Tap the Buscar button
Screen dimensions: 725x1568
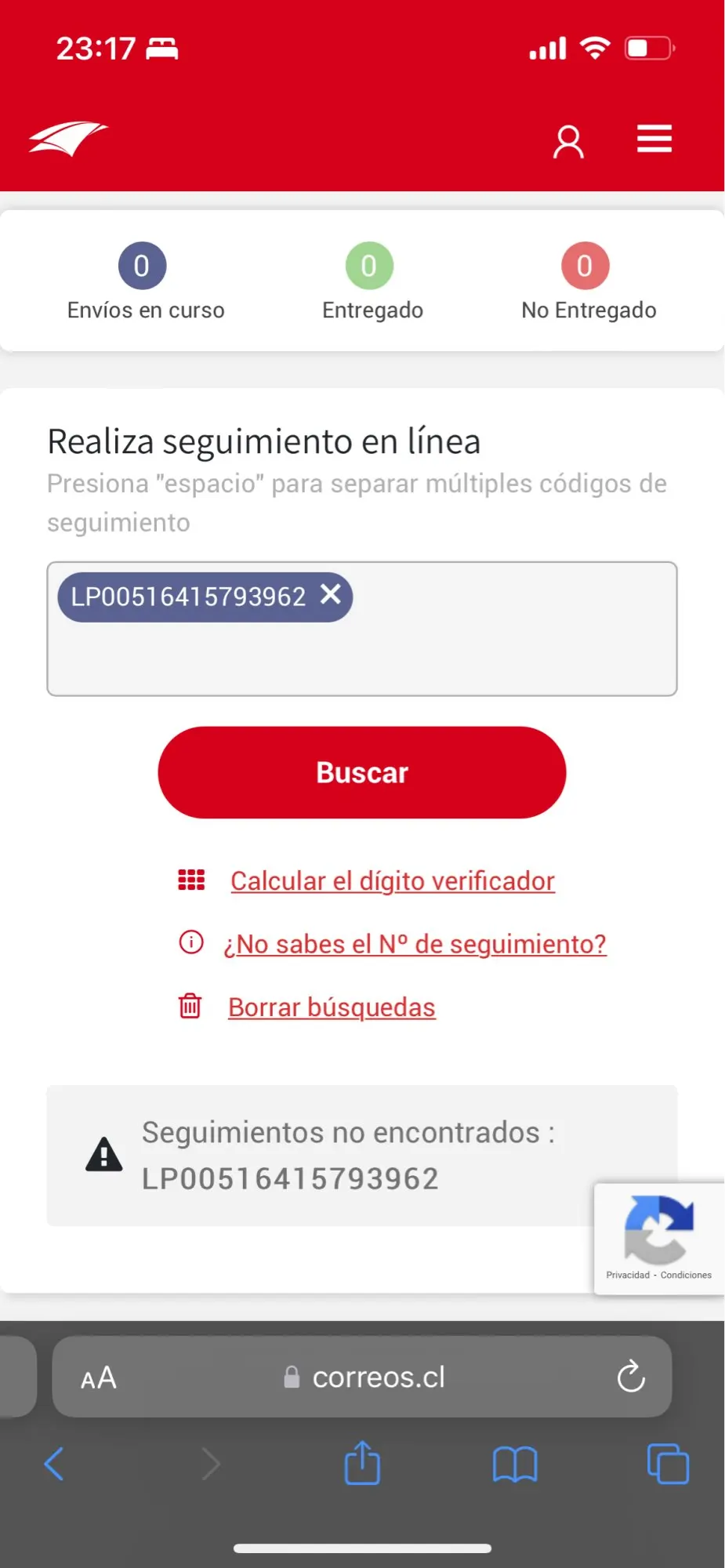click(362, 772)
